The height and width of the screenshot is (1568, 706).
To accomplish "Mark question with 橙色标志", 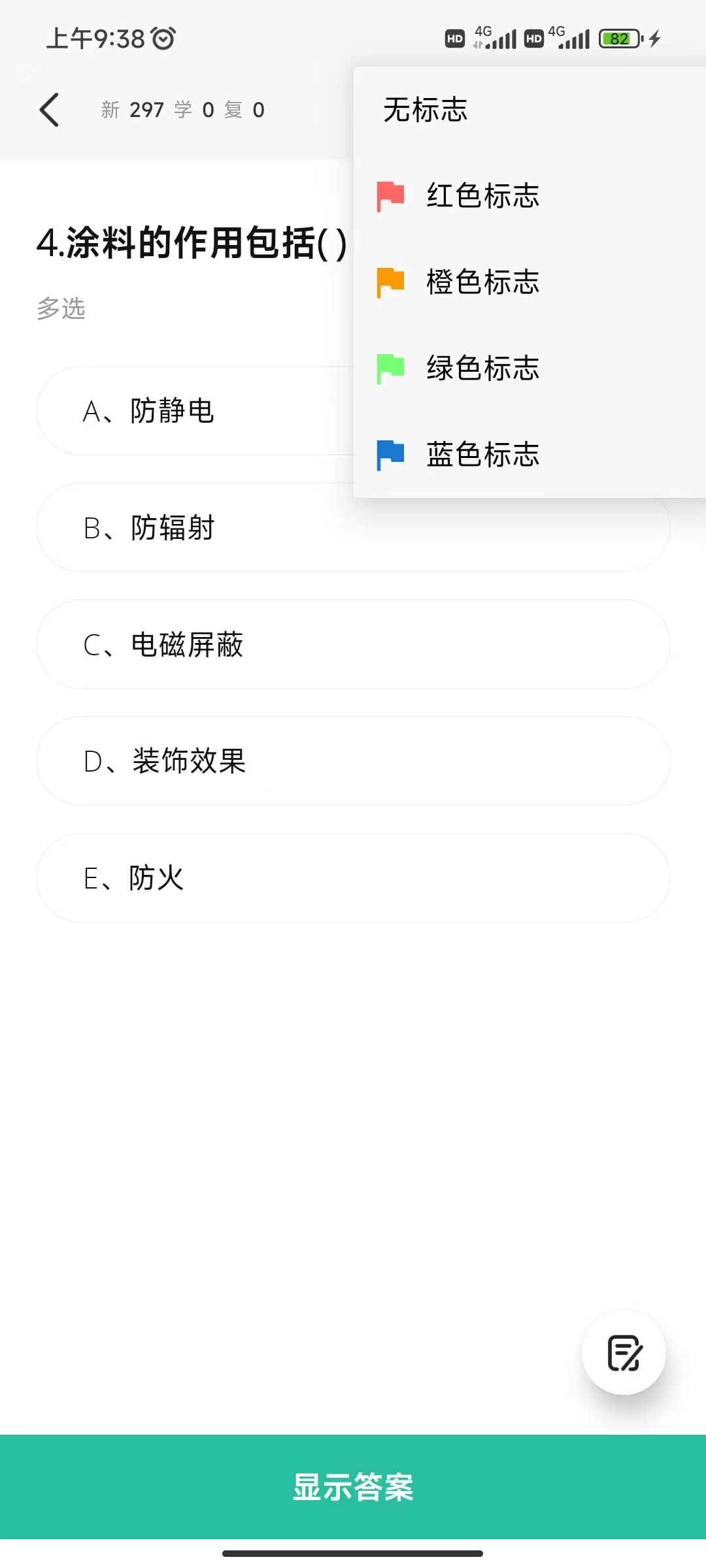I will (529, 282).
